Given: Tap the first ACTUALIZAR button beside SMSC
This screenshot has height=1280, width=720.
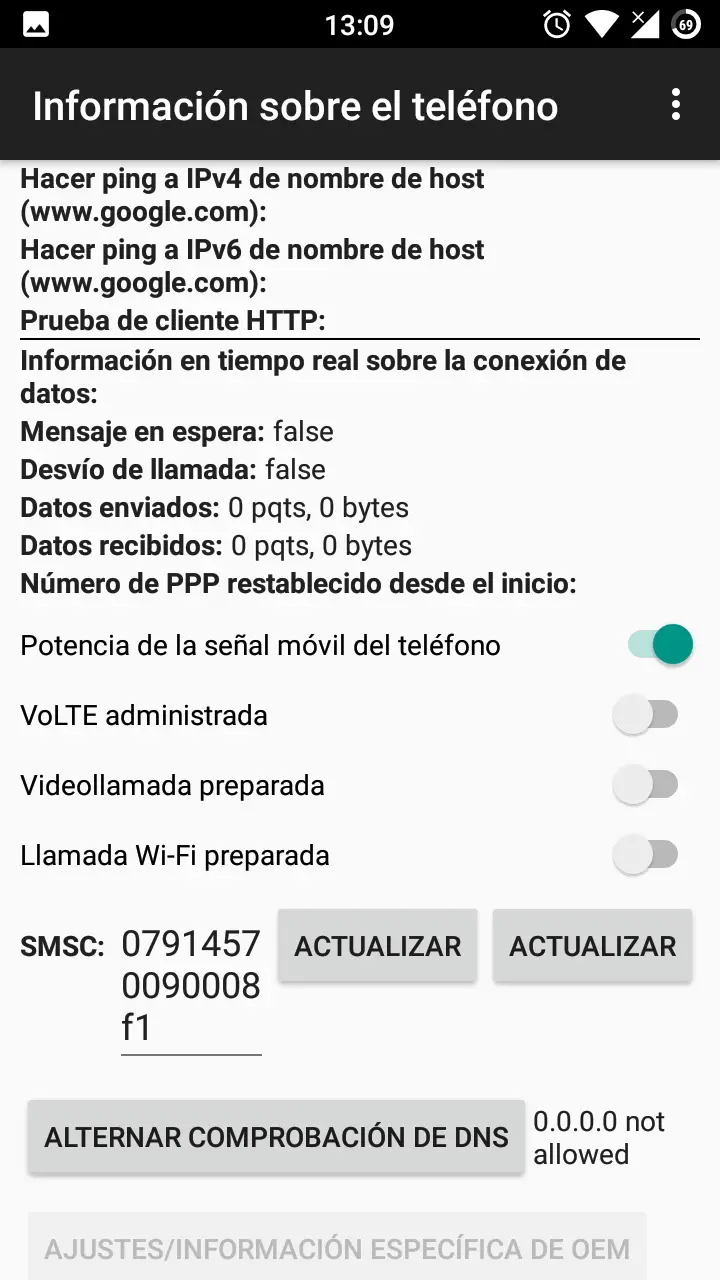Looking at the screenshot, I should [x=378, y=946].
